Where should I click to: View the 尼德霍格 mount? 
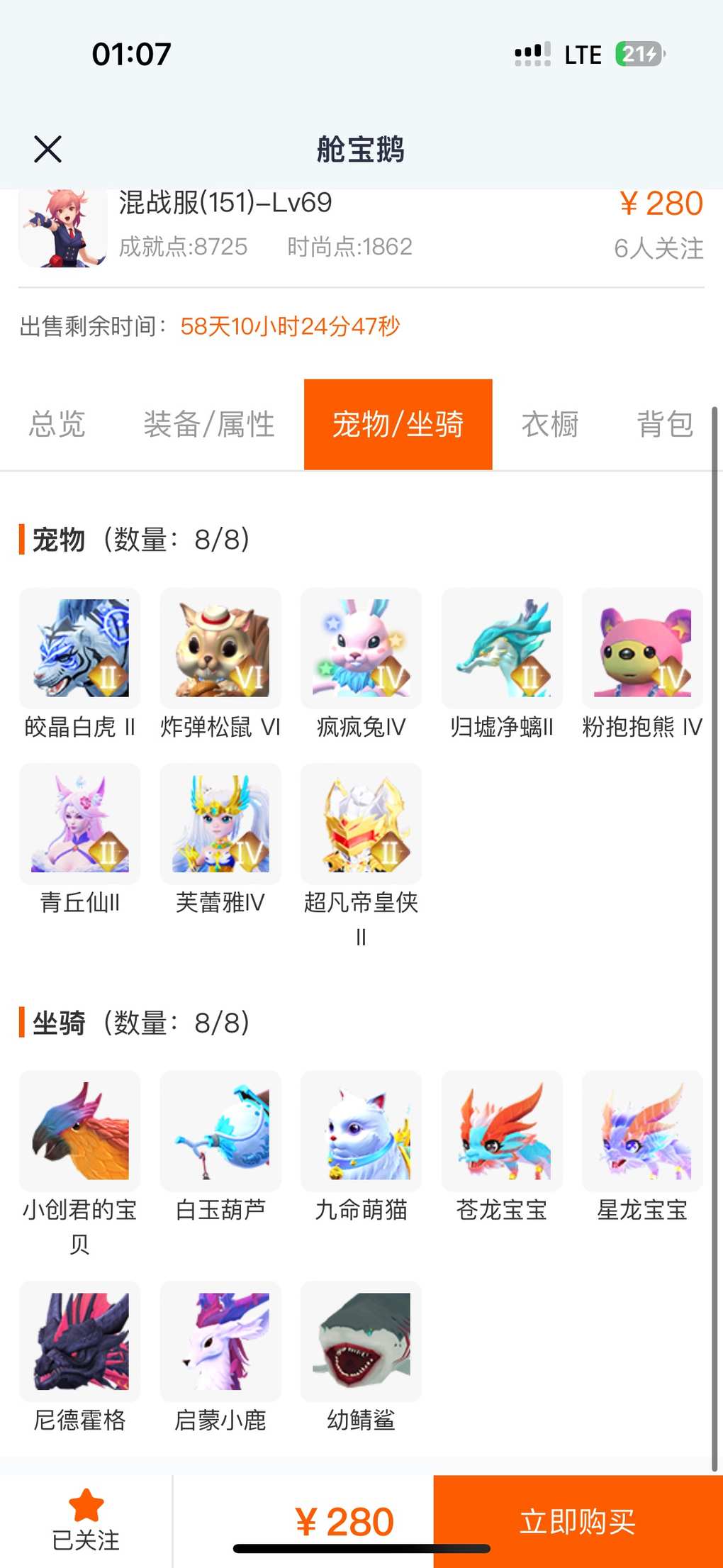point(80,1342)
